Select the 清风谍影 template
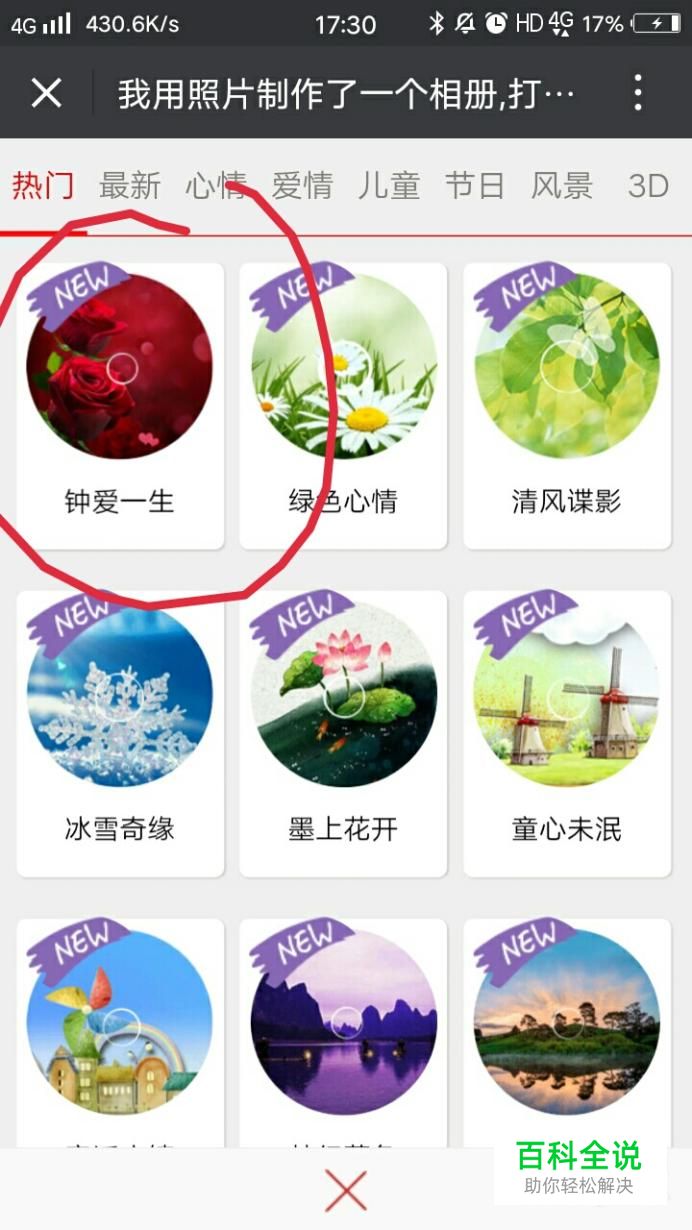This screenshot has height=1230, width=692. pyautogui.click(x=567, y=405)
